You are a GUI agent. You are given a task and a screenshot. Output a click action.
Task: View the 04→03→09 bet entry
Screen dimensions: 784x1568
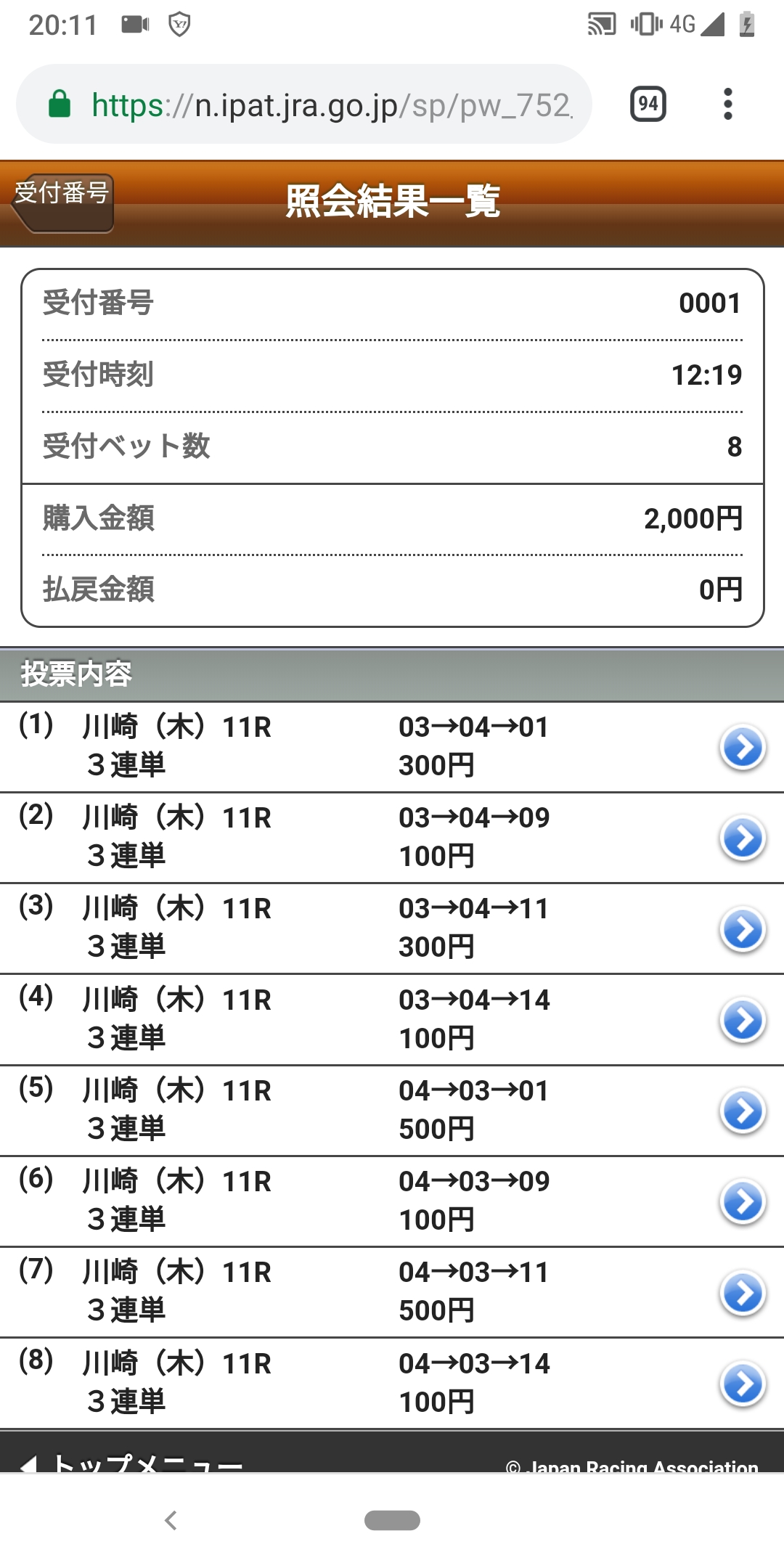[743, 1202]
